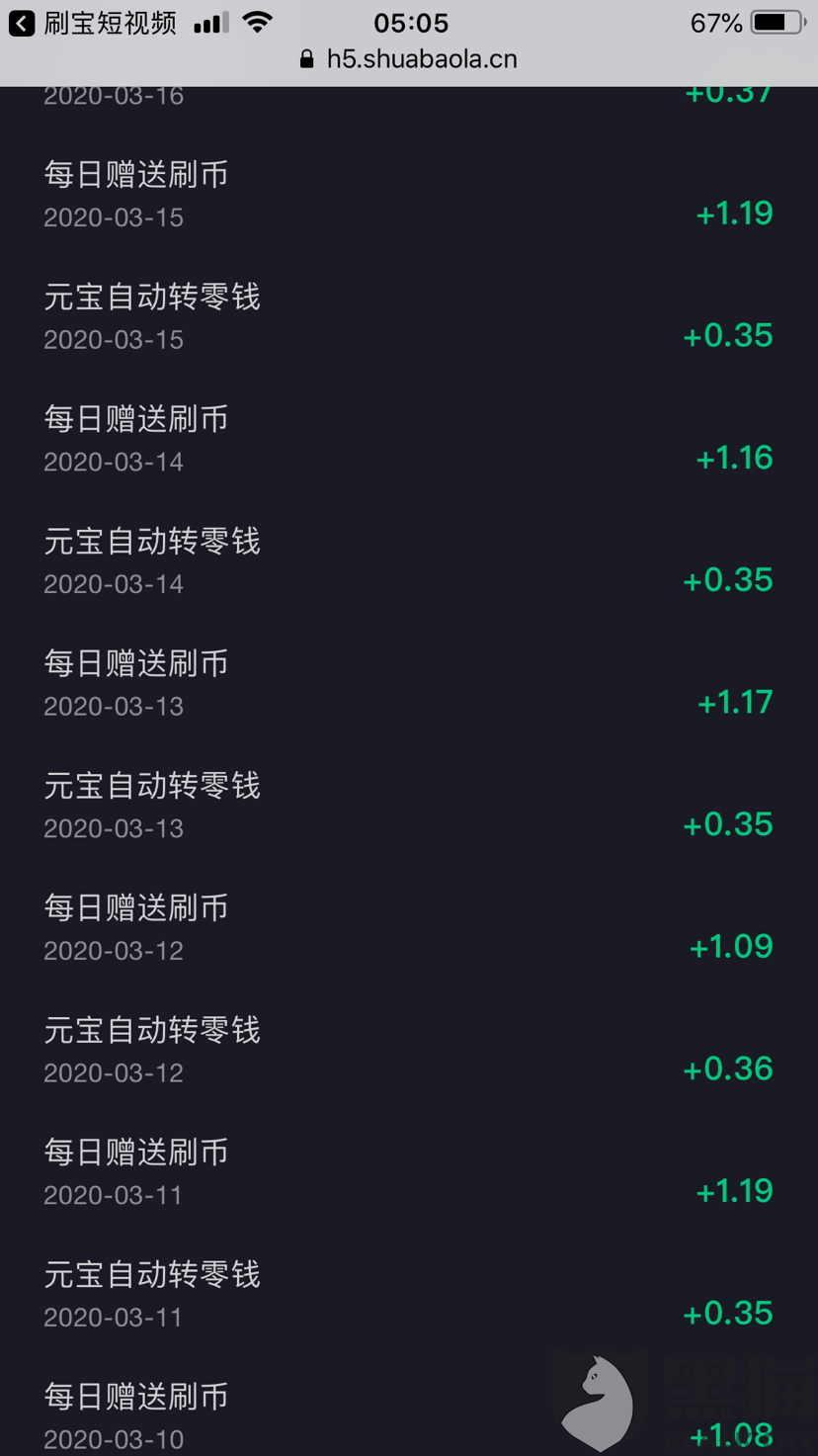
Task: Select the 每日赠送刷币 entry dated 2020-03-15
Action: click(135, 174)
